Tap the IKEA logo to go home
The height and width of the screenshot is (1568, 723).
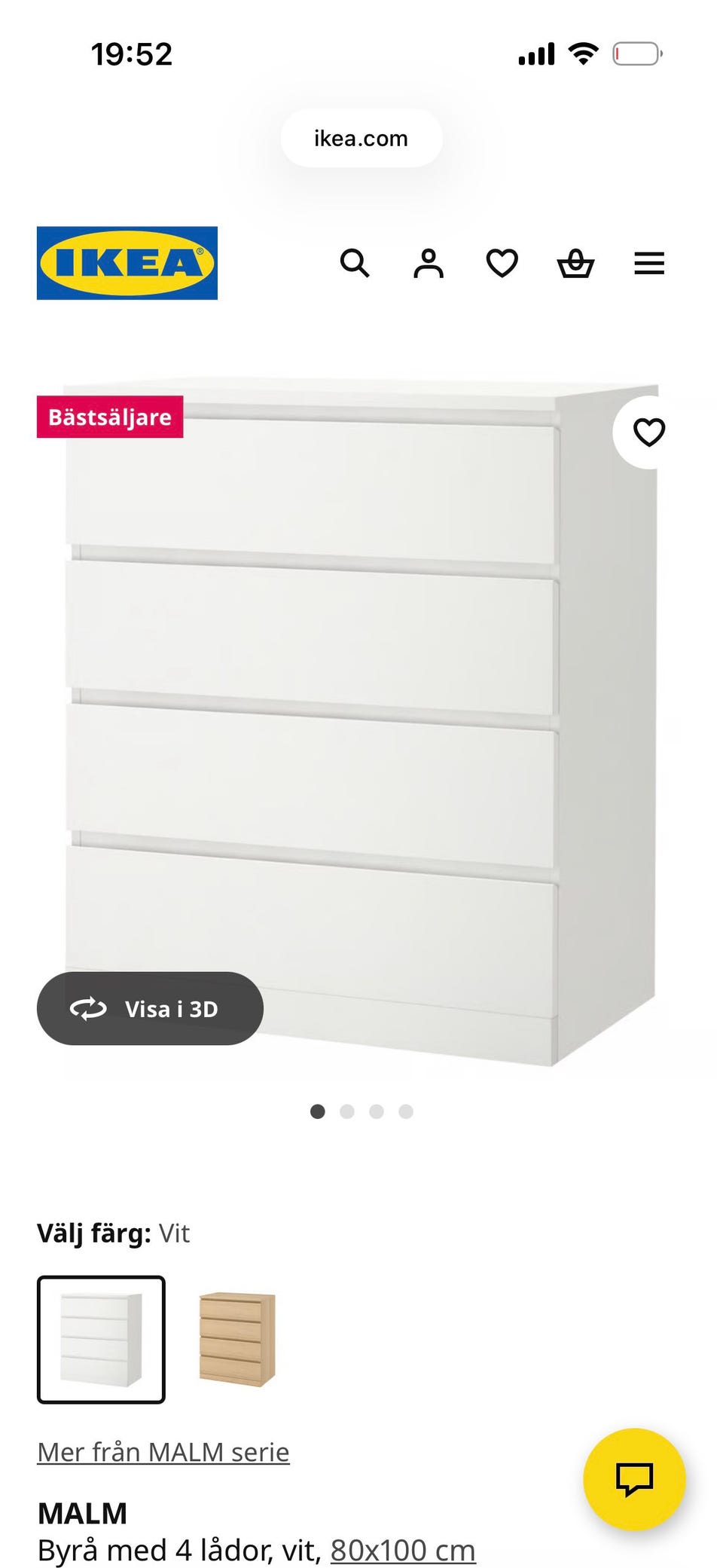(x=127, y=263)
